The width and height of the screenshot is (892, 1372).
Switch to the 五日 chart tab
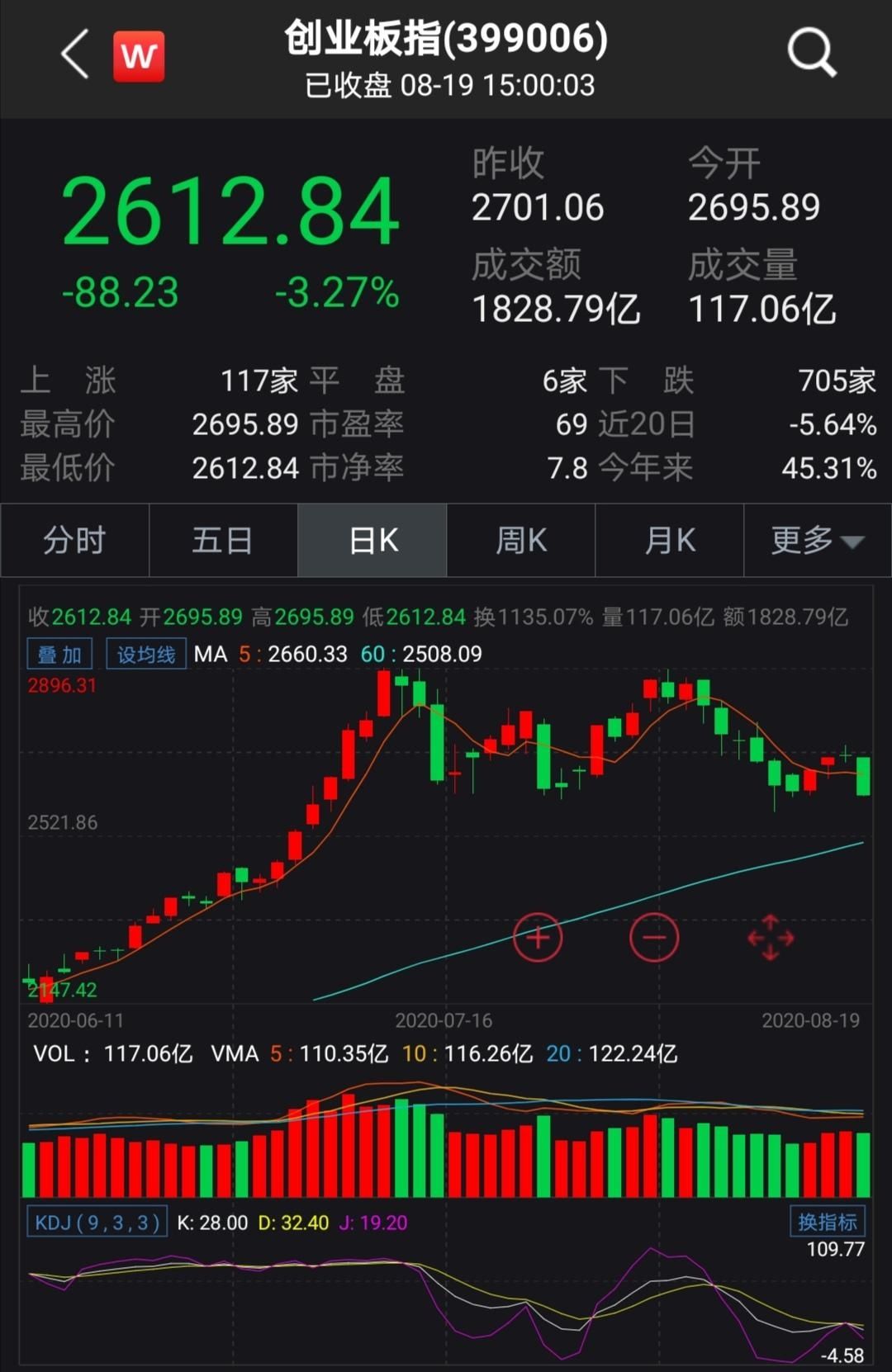pyautogui.click(x=222, y=540)
